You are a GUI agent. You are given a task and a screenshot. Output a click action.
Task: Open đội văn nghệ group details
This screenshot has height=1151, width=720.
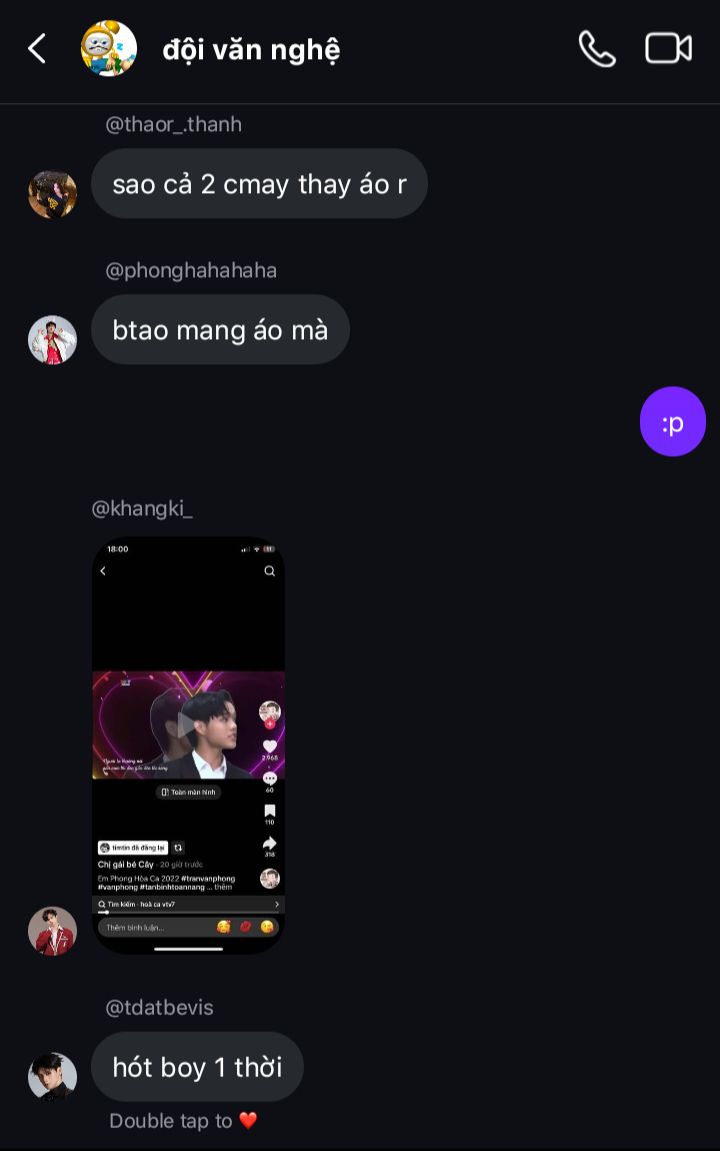coord(251,49)
